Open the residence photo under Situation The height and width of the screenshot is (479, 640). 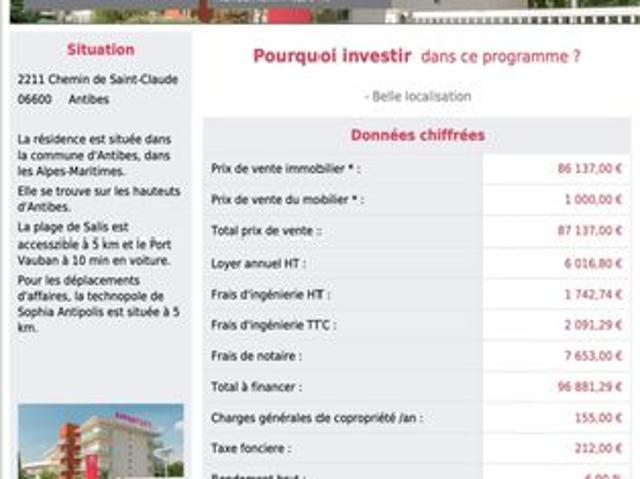(x=101, y=441)
